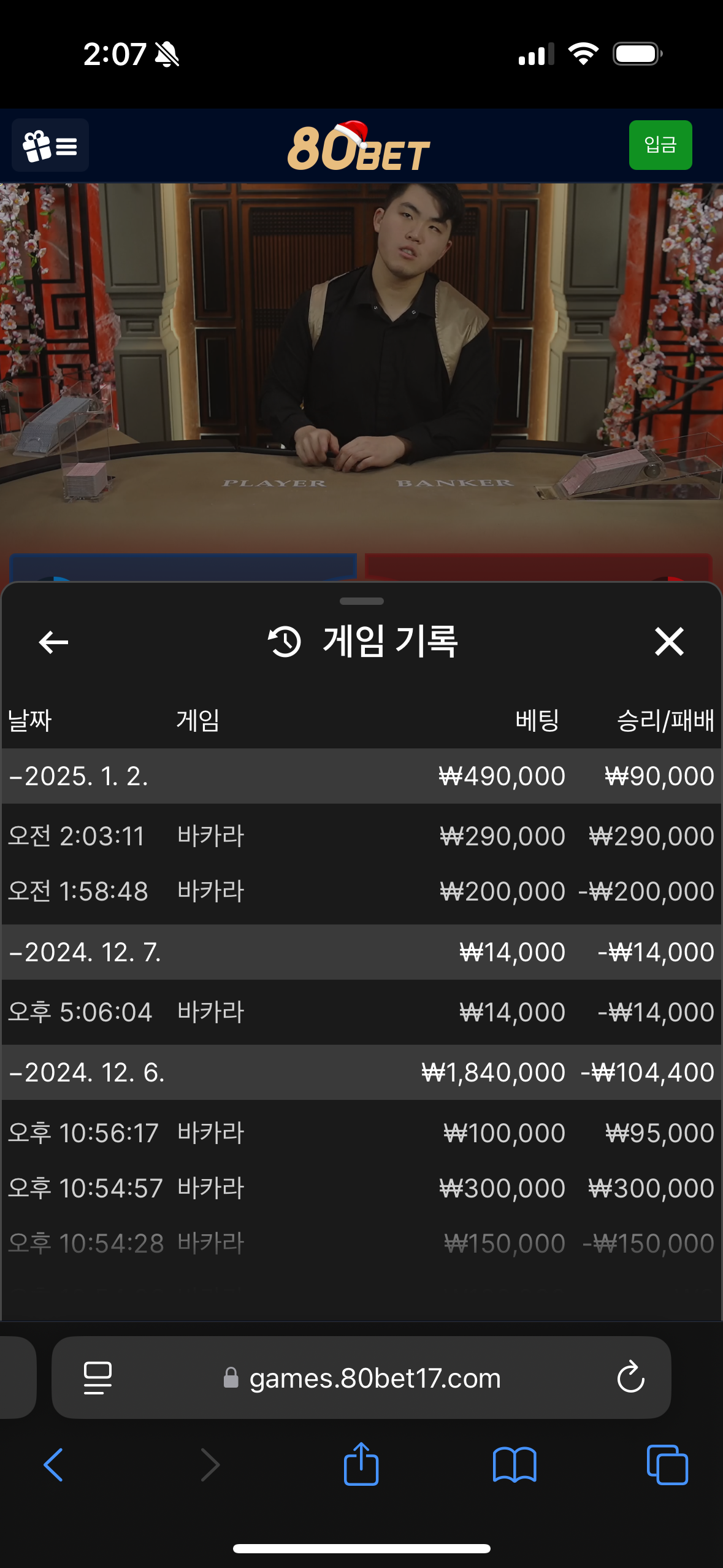The height and width of the screenshot is (1568, 723).
Task: Go back from the 게임 기록 panel
Action: 53,642
